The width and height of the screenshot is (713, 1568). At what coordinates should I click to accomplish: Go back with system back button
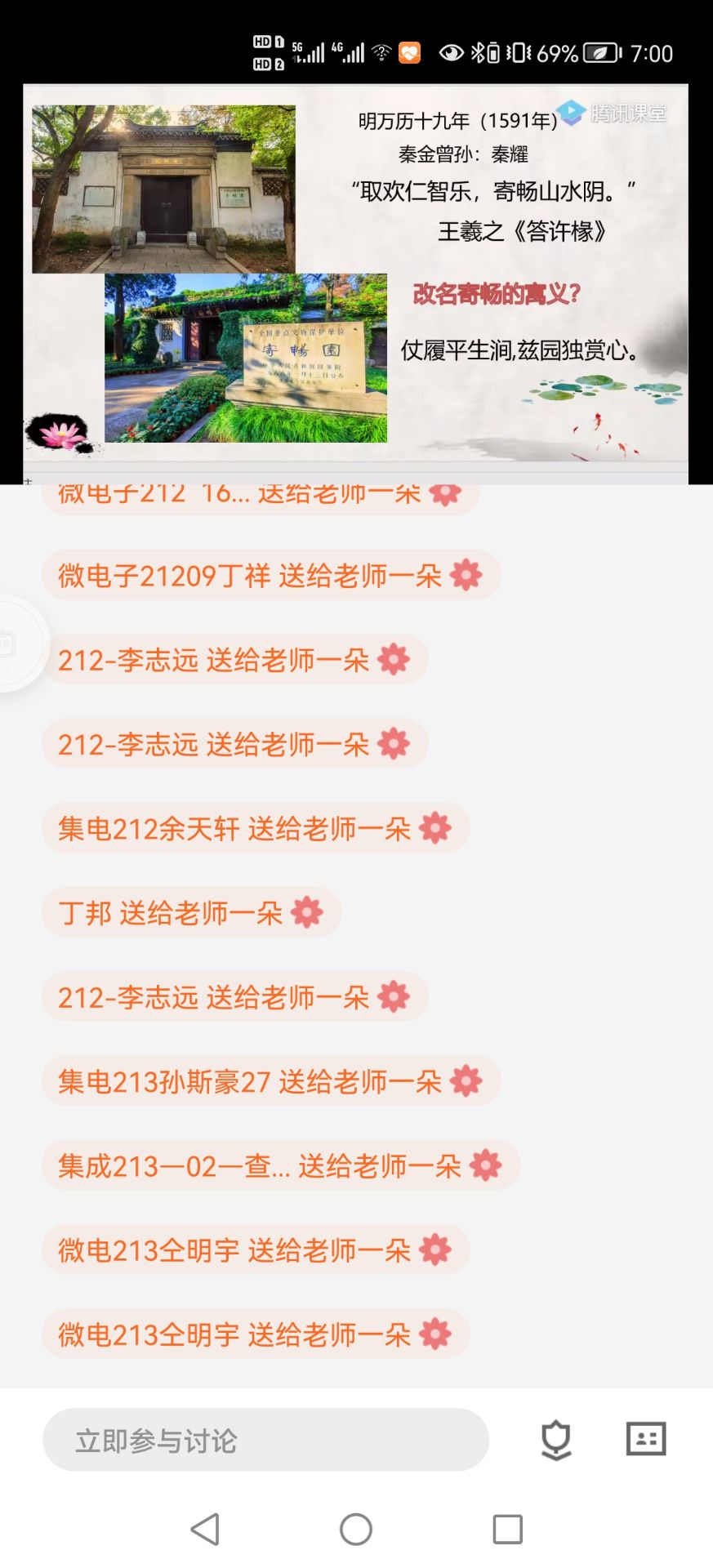[205, 1529]
